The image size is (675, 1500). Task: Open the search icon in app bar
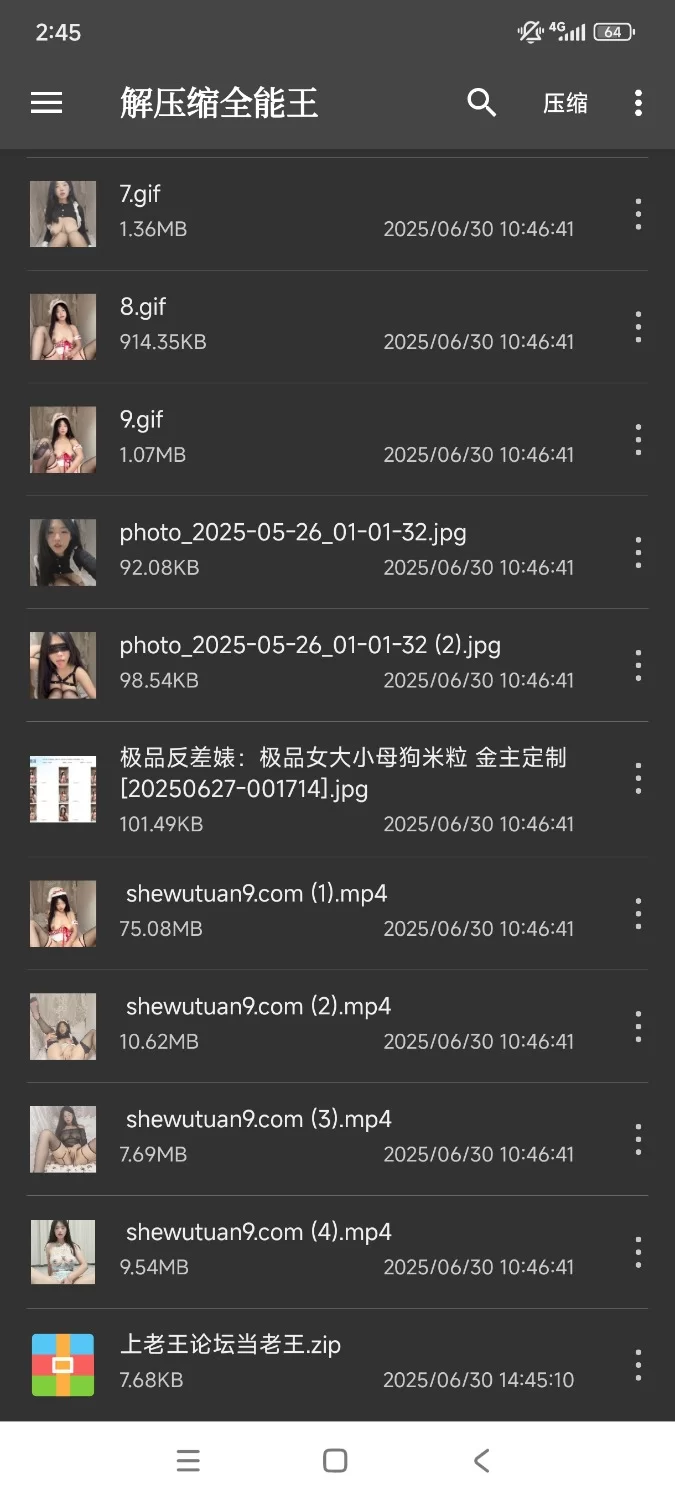click(x=481, y=103)
